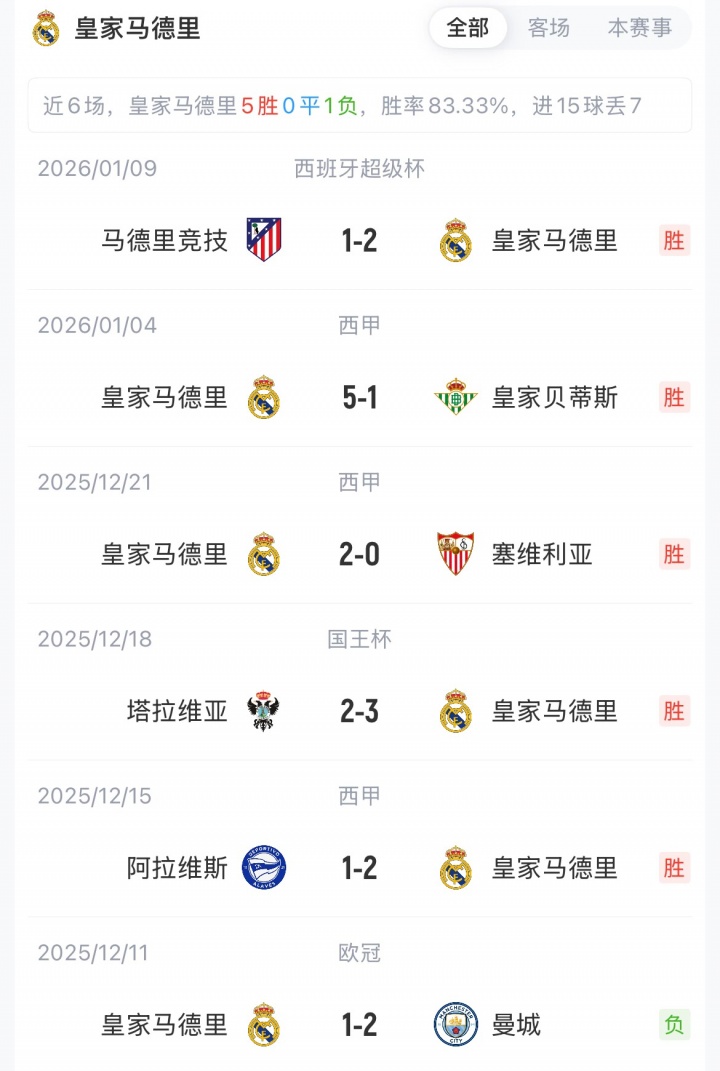Select the 全部 filter tab

(468, 28)
